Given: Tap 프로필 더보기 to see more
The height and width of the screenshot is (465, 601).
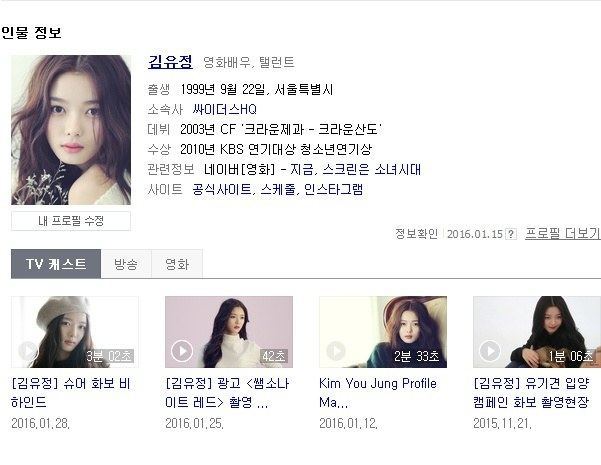Looking at the screenshot, I should tap(562, 233).
